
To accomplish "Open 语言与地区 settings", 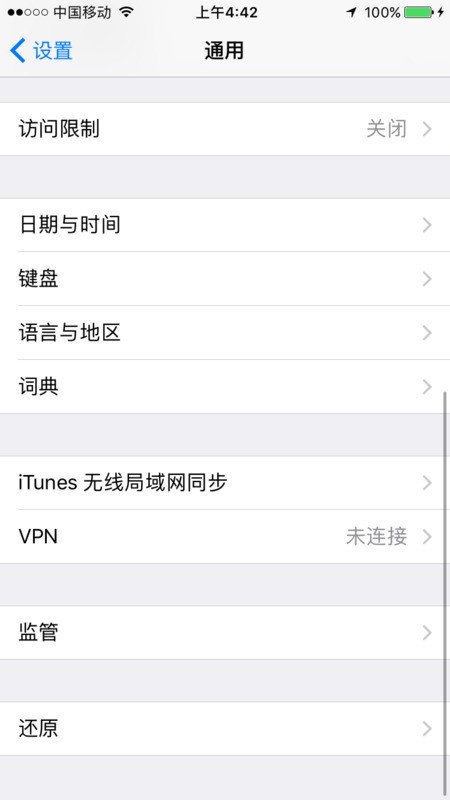I will 225,333.
